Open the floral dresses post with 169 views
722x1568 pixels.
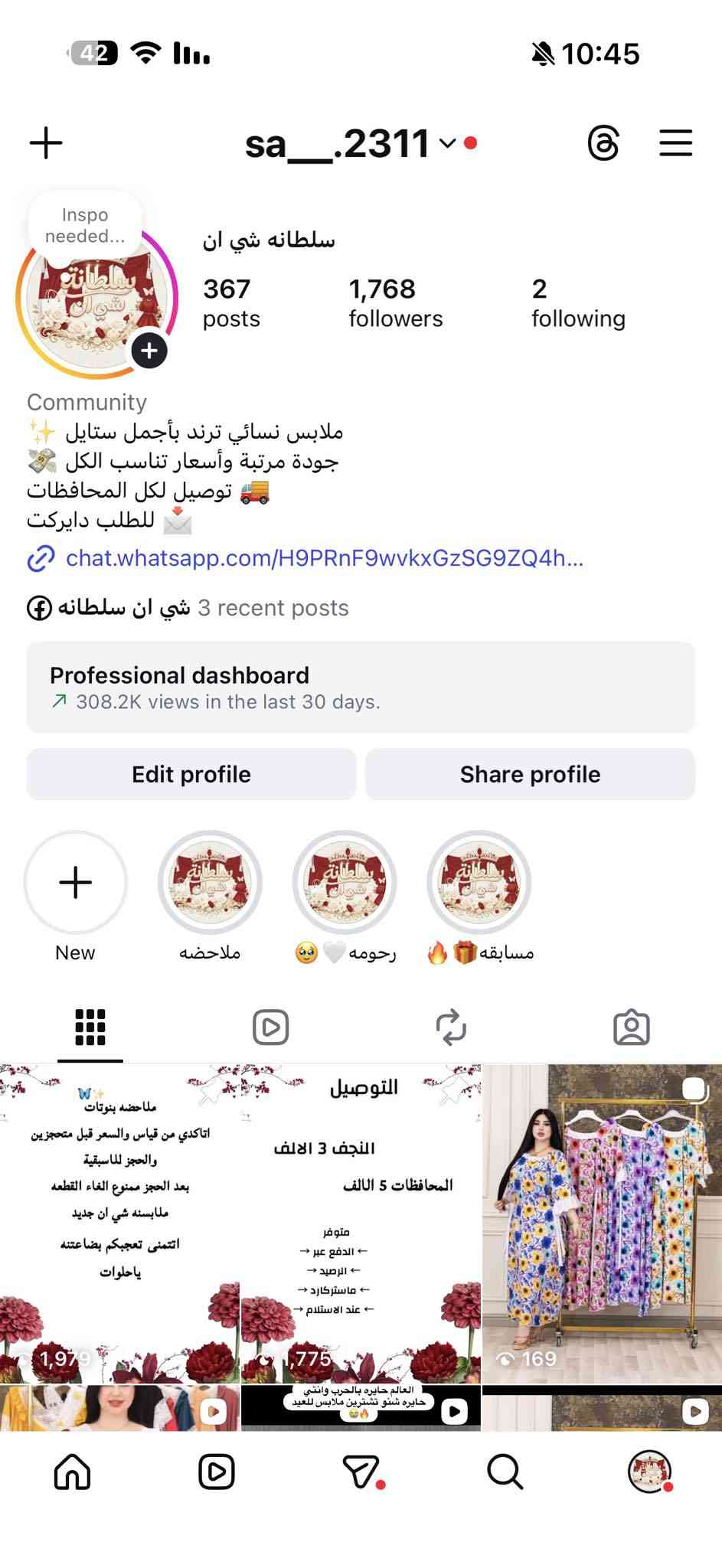coord(602,1223)
